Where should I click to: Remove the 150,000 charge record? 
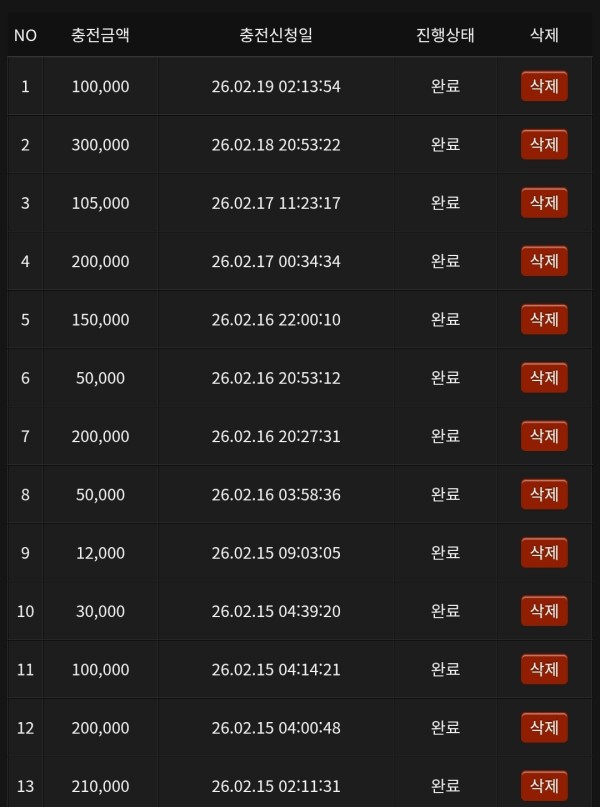(544, 319)
